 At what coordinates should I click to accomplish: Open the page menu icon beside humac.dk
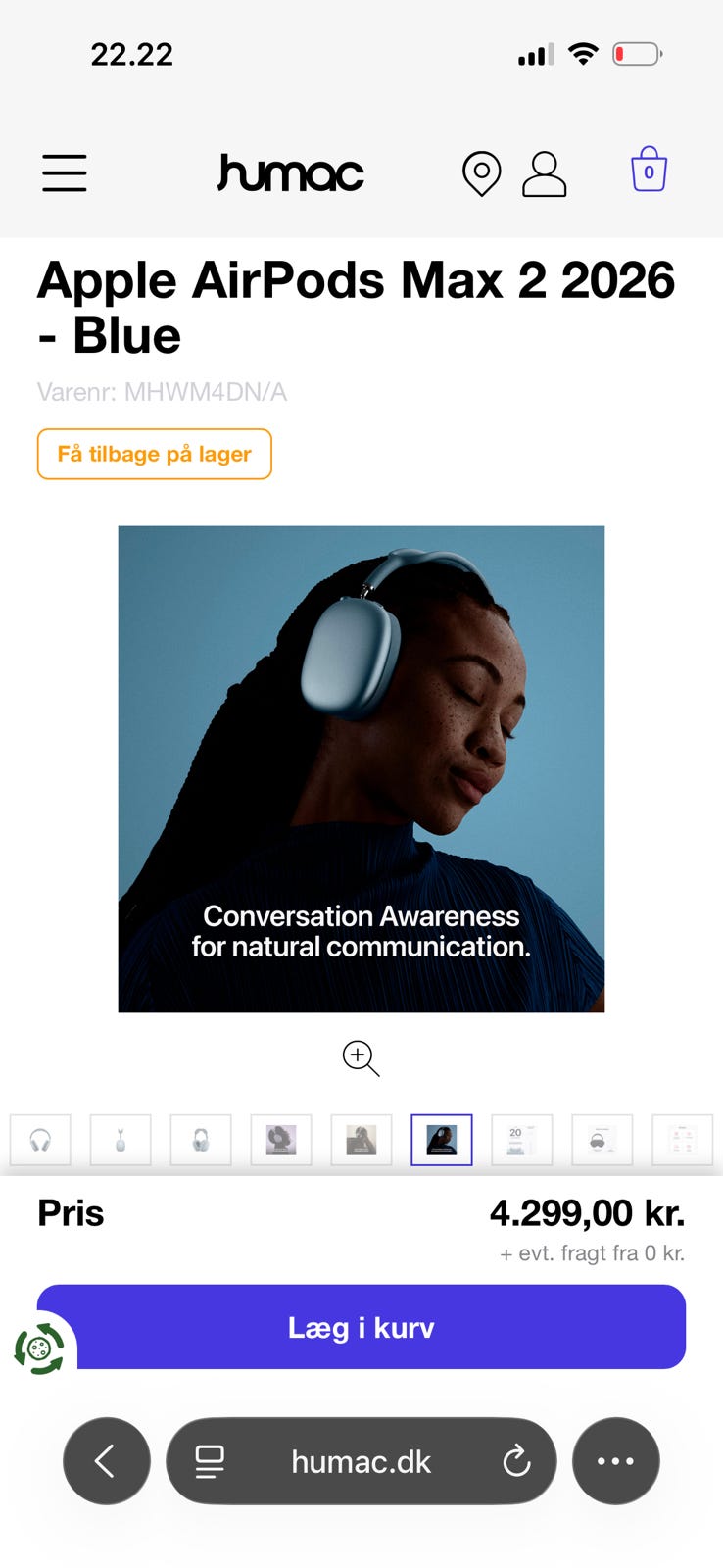210,1461
